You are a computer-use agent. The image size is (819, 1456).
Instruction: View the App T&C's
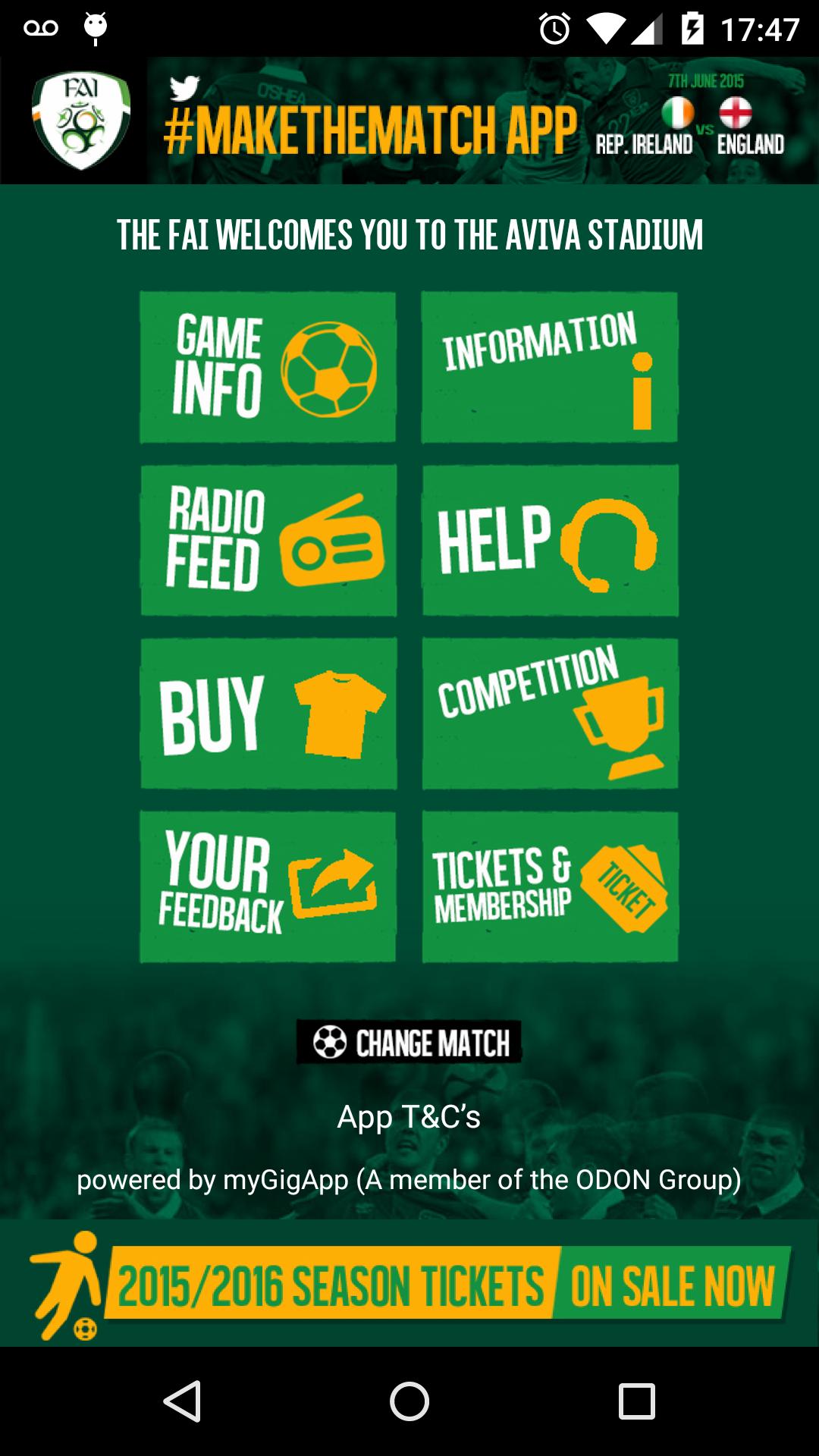click(x=409, y=1116)
